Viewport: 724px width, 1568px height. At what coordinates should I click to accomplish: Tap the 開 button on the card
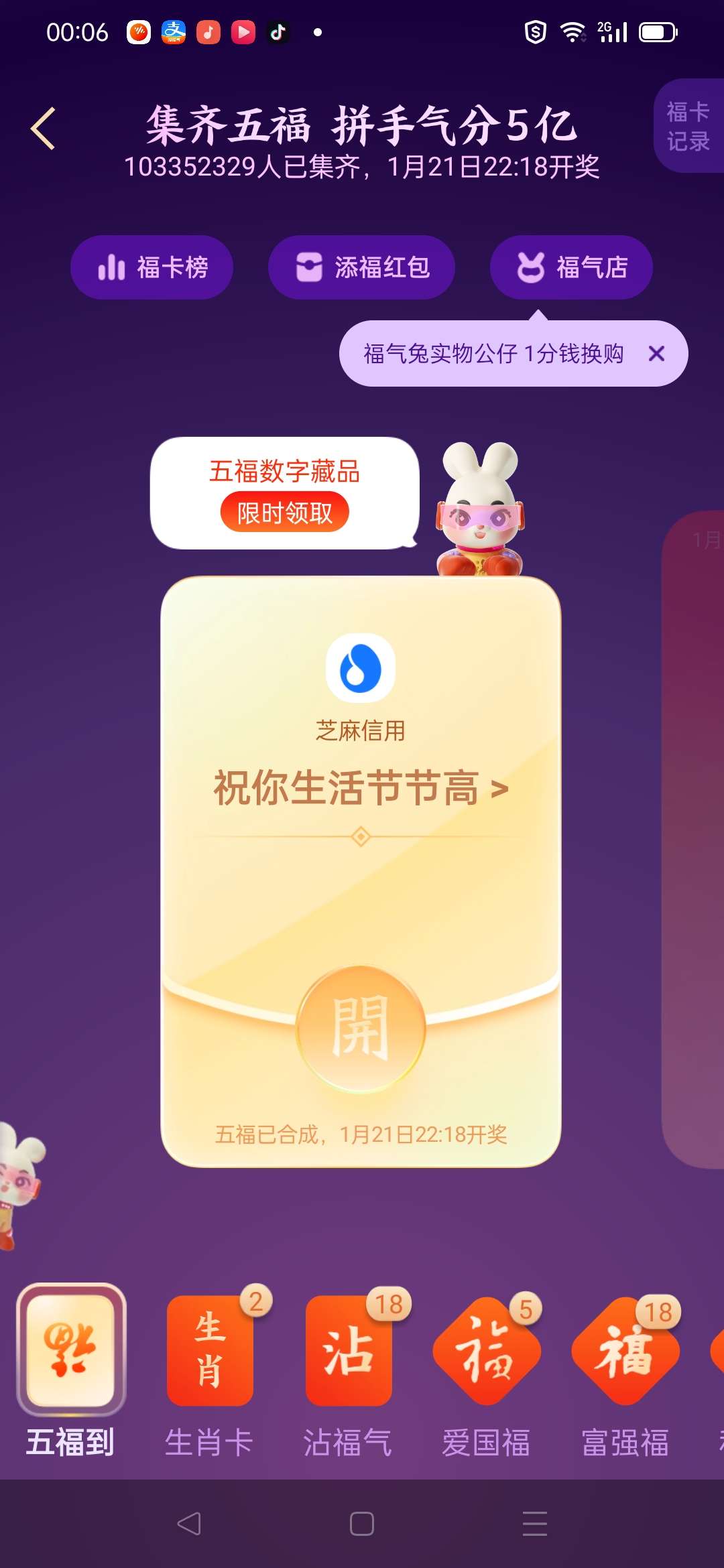(361, 1028)
